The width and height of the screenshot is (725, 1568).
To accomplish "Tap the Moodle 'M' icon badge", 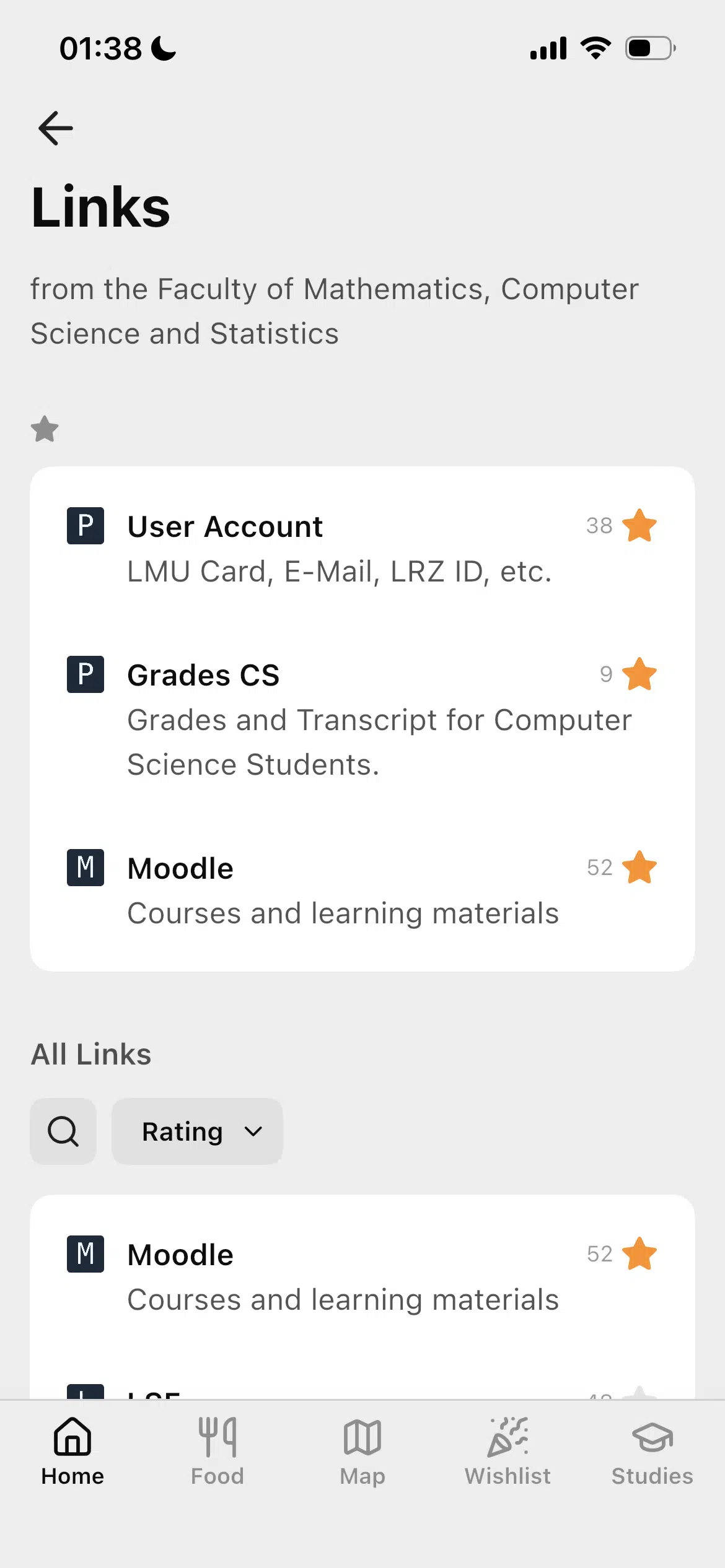I will tap(85, 868).
